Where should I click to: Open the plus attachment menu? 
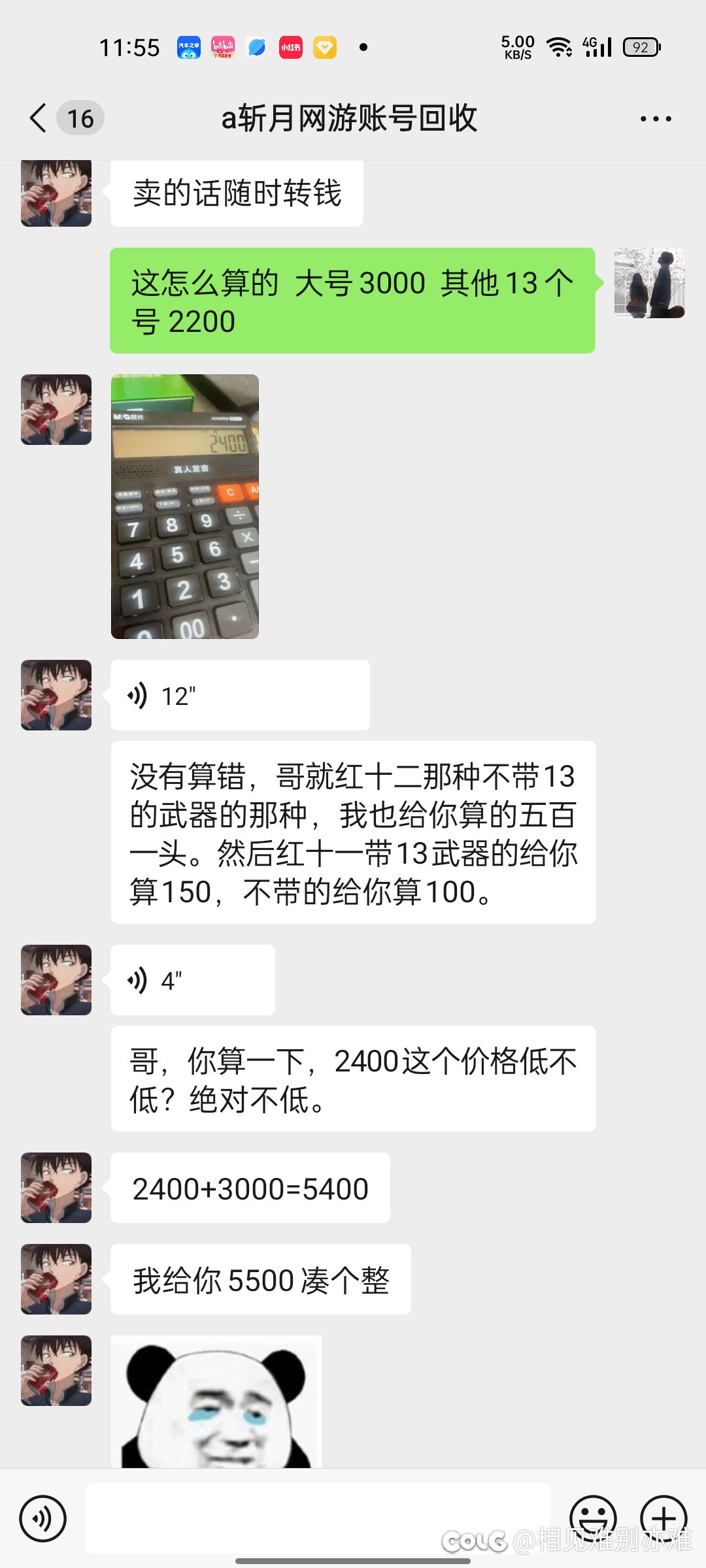pyautogui.click(x=664, y=1518)
